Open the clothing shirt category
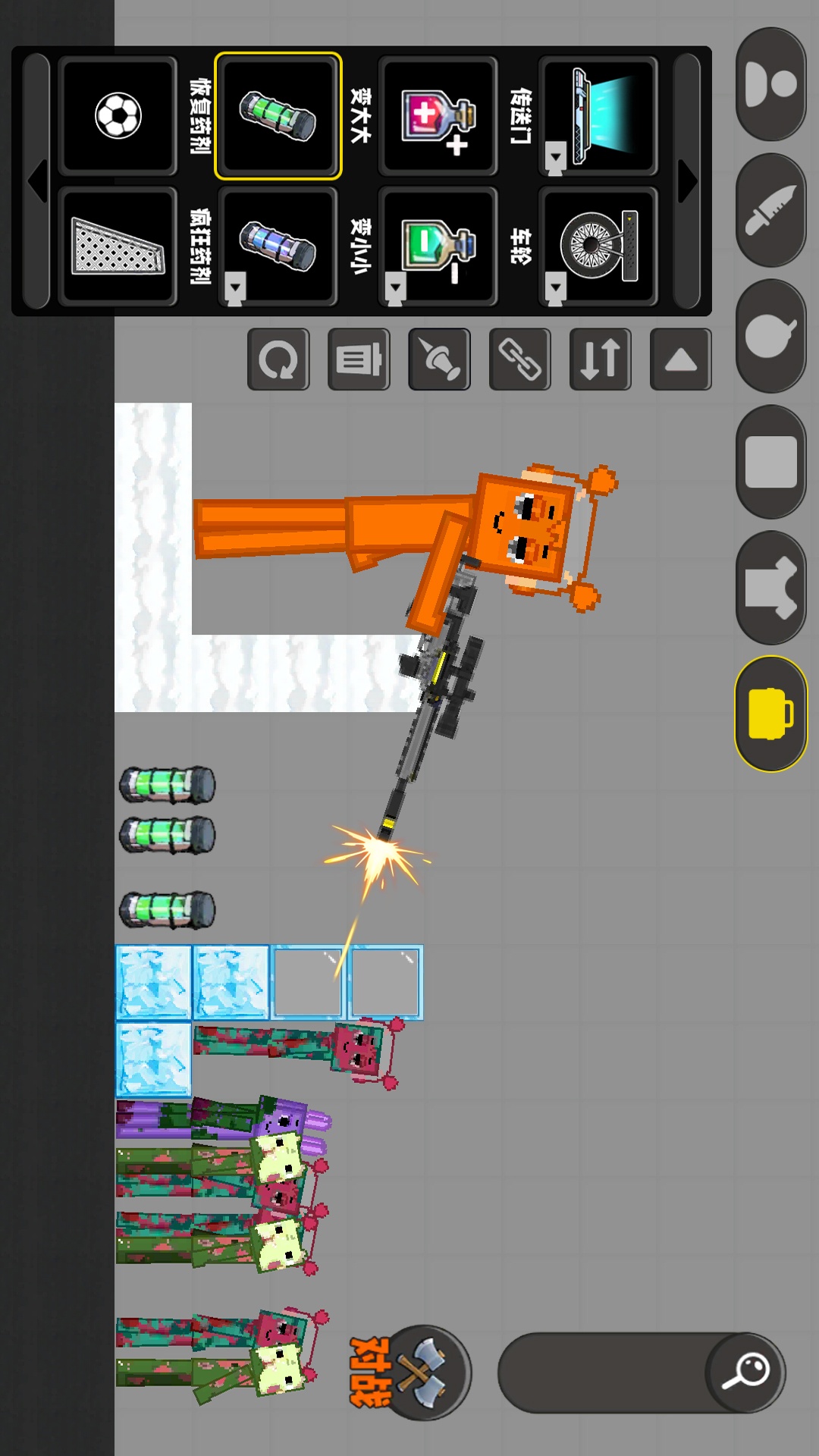 pyautogui.click(x=770, y=588)
